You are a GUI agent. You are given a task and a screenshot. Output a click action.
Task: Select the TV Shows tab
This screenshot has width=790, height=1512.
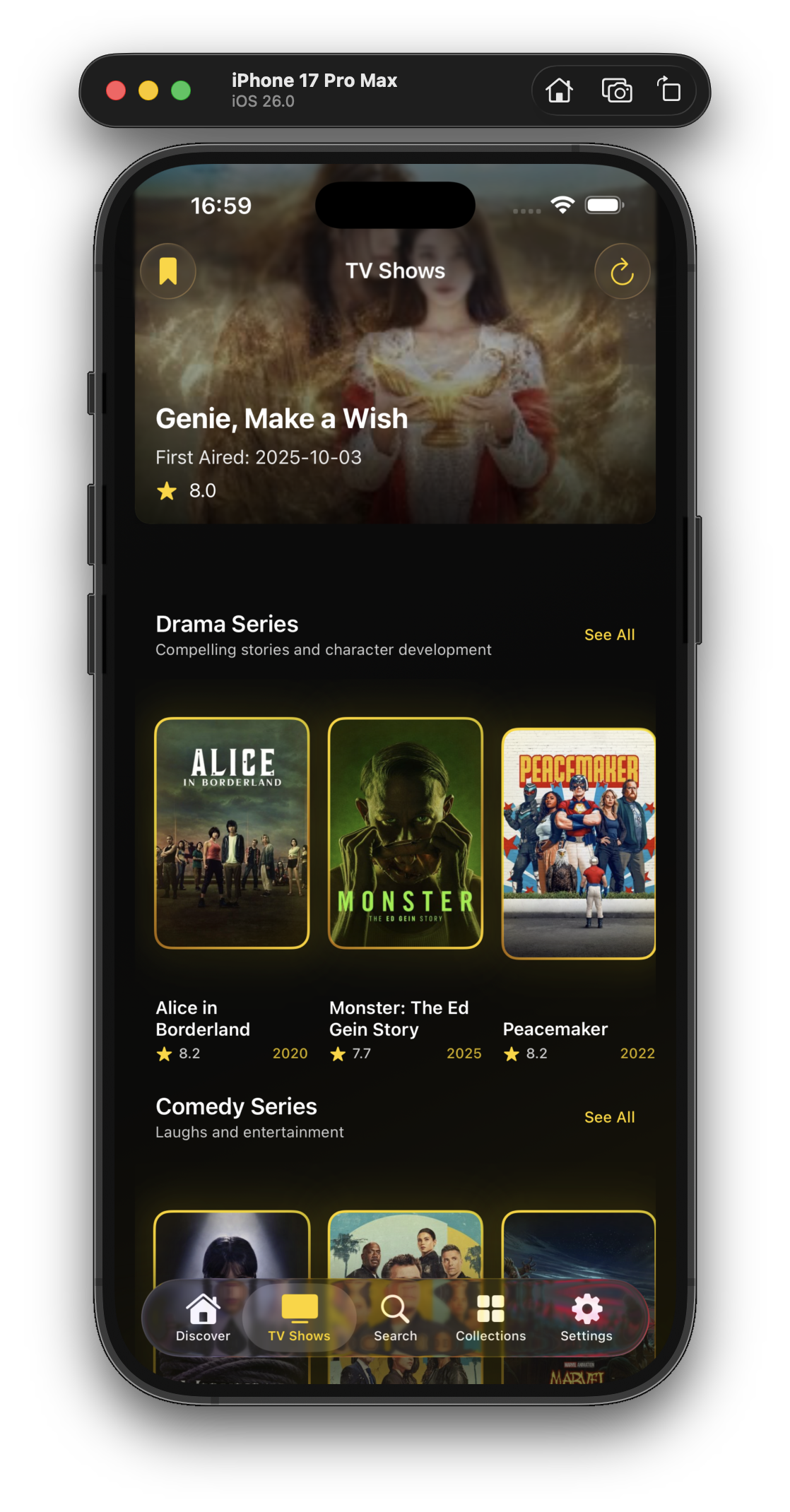click(x=299, y=1317)
